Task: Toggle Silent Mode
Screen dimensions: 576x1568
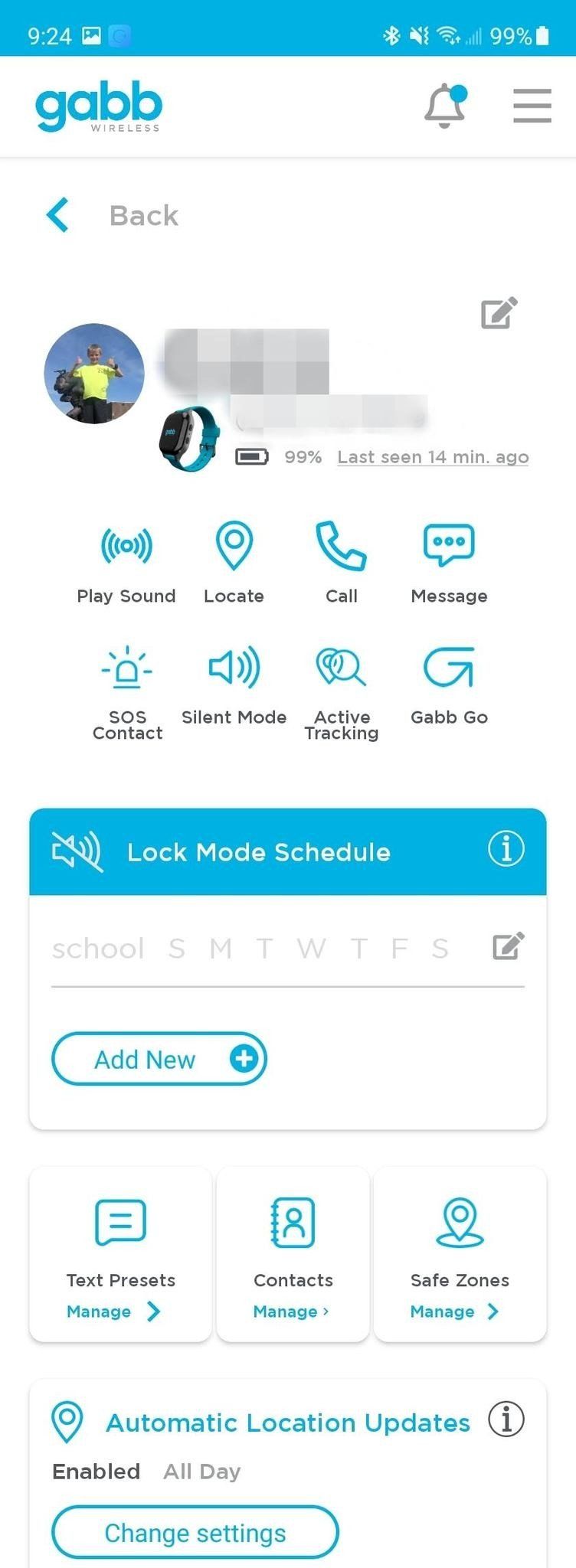Action: [234, 684]
